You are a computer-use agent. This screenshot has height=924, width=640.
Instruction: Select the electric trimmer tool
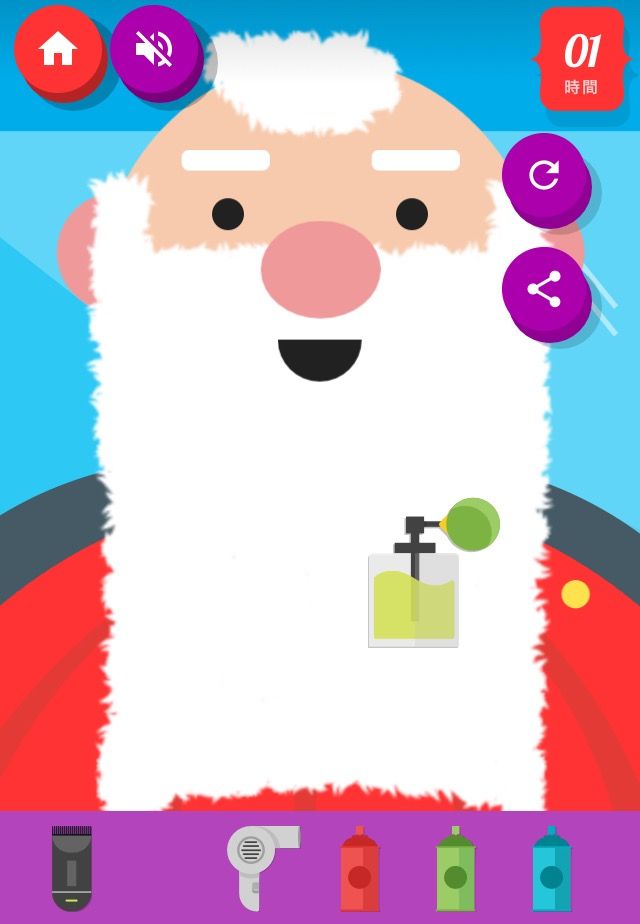point(72,867)
